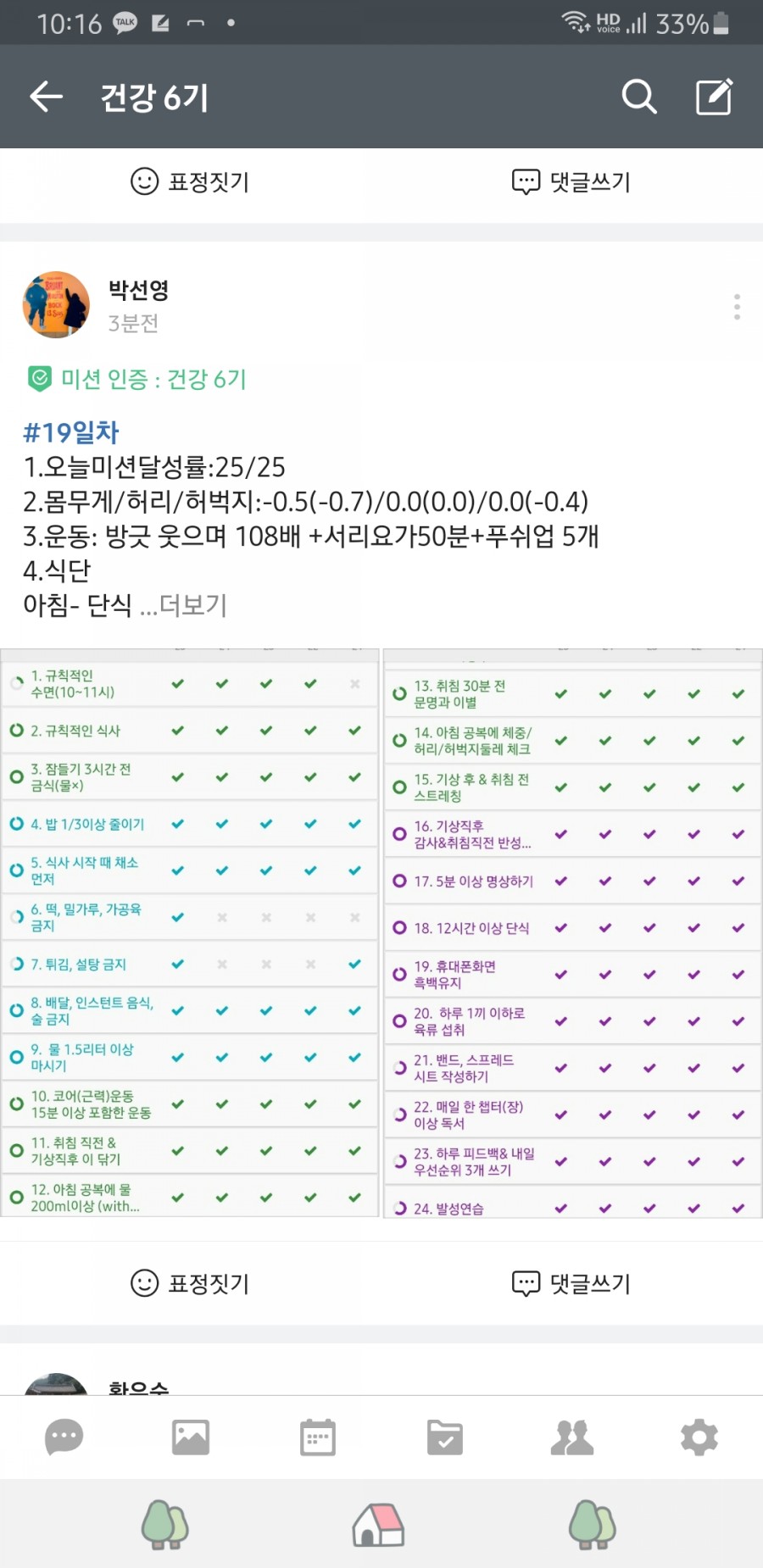The height and width of the screenshot is (1568, 763).
Task: Switch to the chat bubble tab
Action: (64, 1437)
